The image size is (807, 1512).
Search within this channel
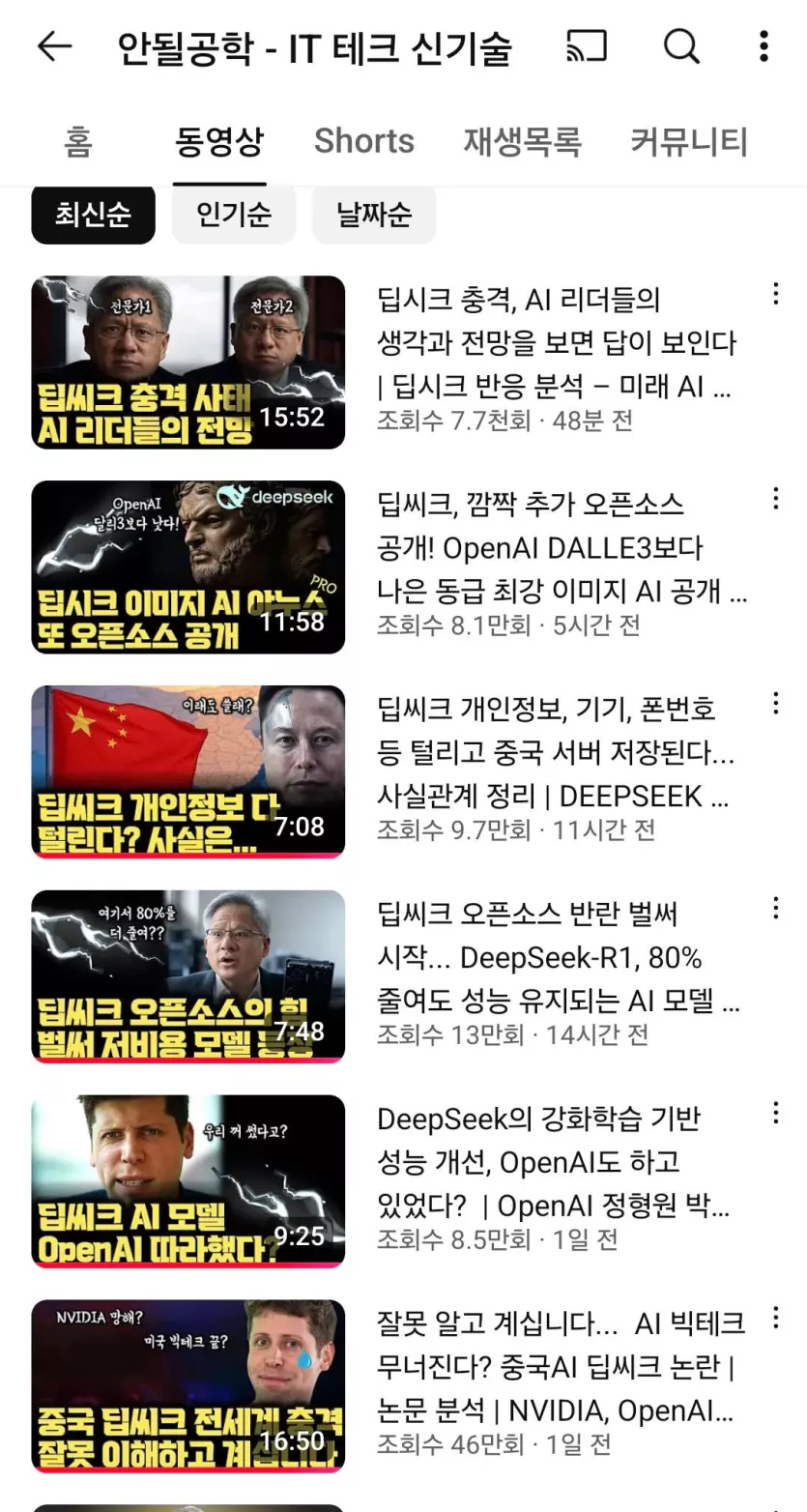(x=681, y=46)
